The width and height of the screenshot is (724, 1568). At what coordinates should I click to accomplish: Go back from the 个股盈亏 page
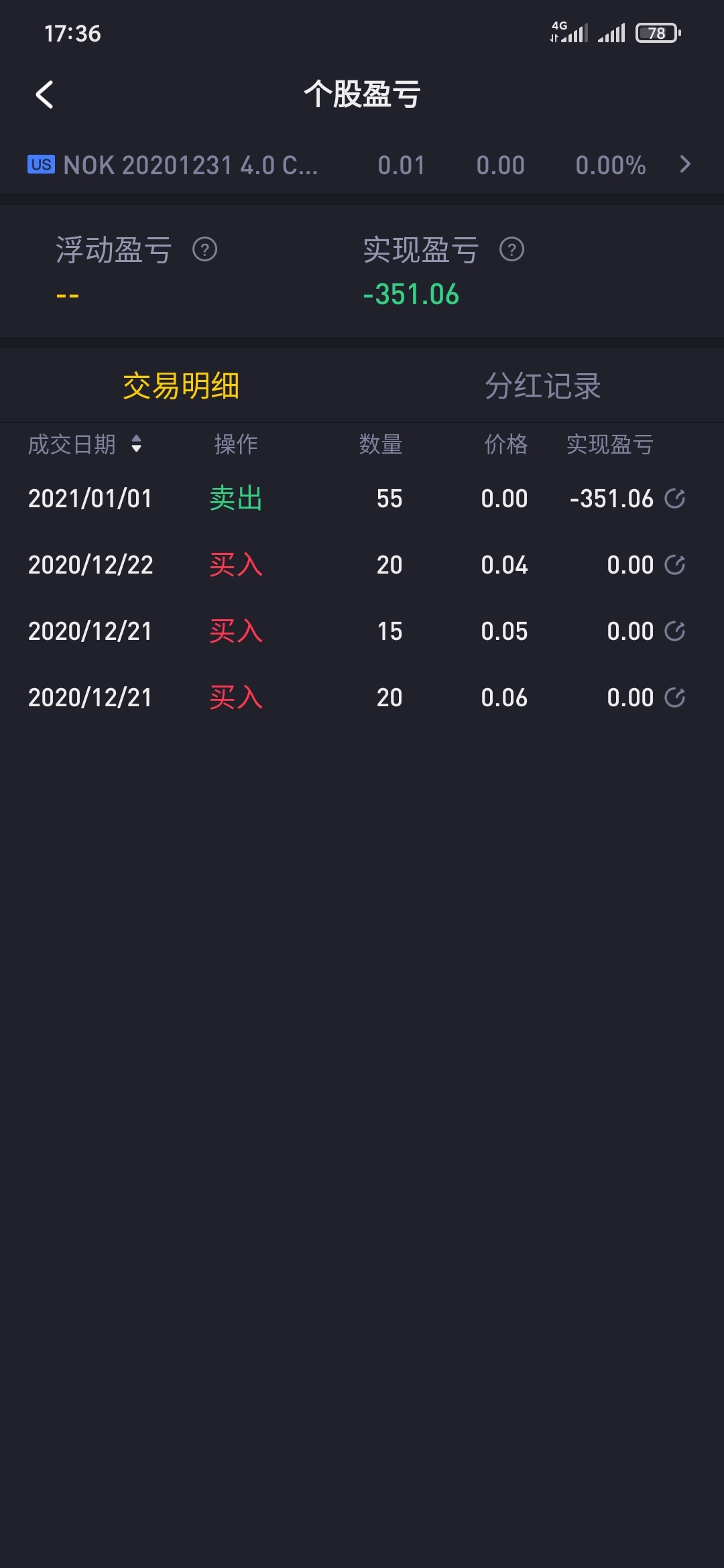[x=44, y=94]
